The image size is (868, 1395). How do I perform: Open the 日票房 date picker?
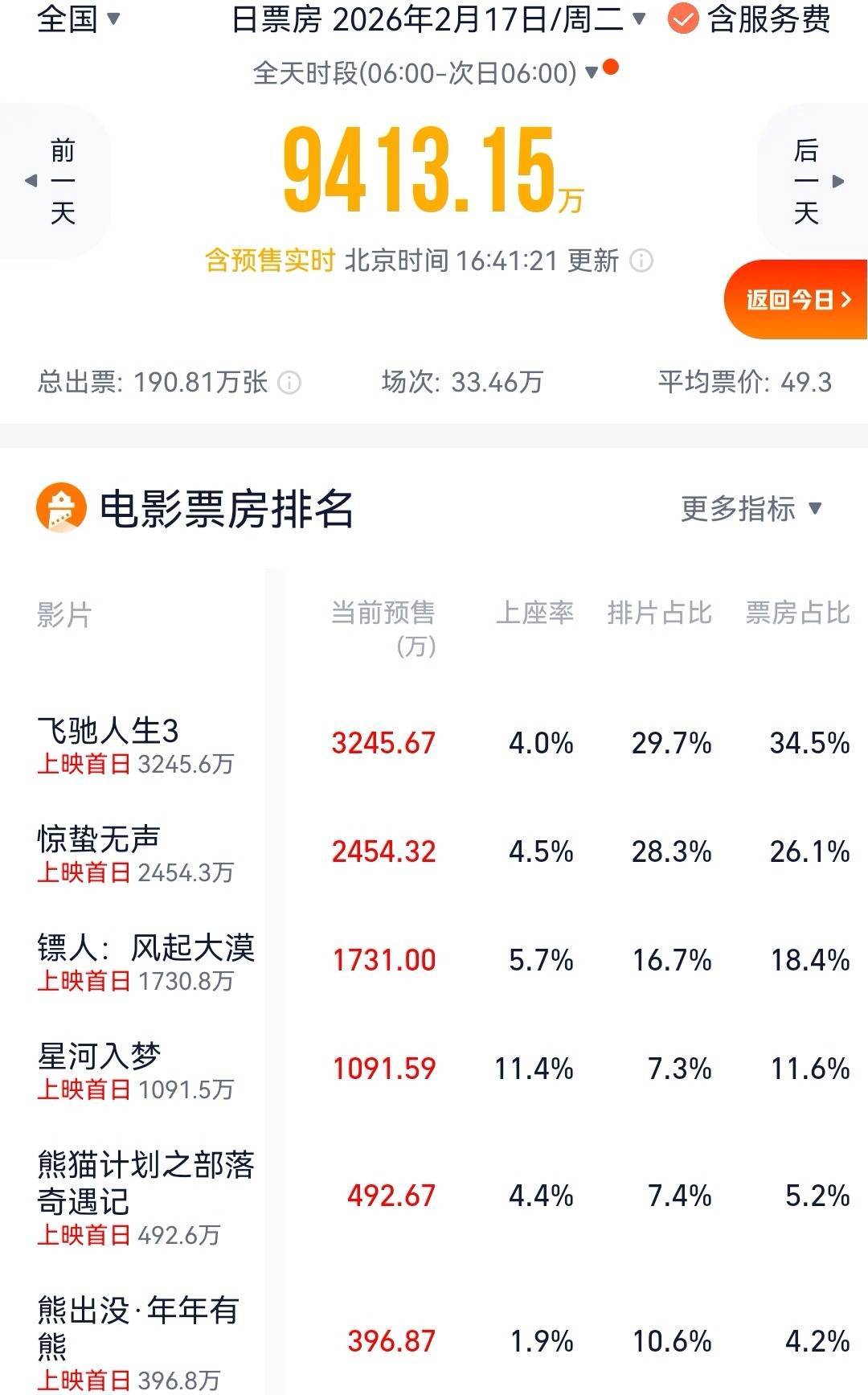[x=438, y=19]
